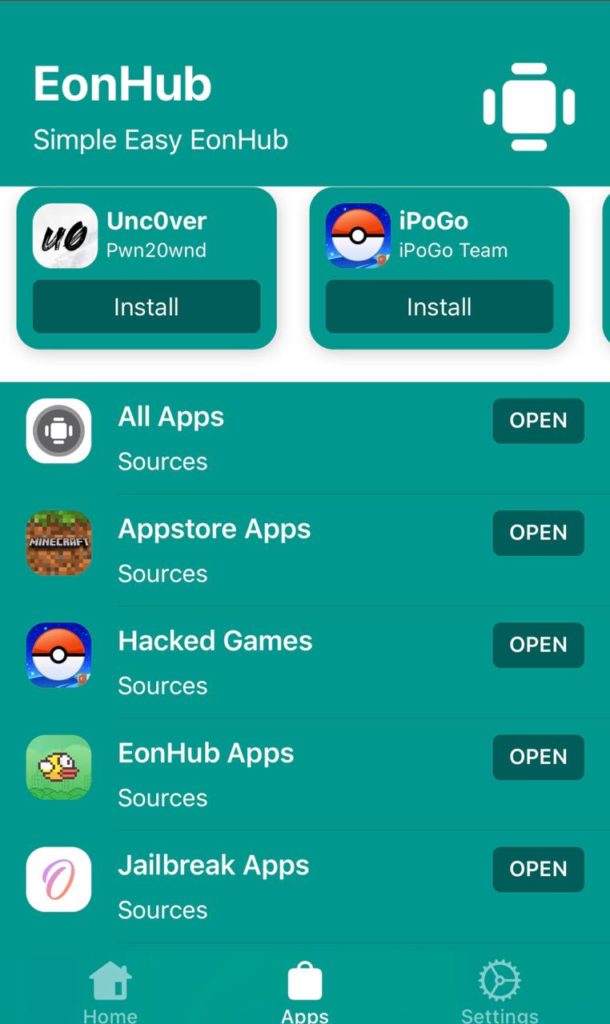Screen dimensions: 610x1024
Task: Open the Jailbreak Apps sources
Action: tap(538, 869)
